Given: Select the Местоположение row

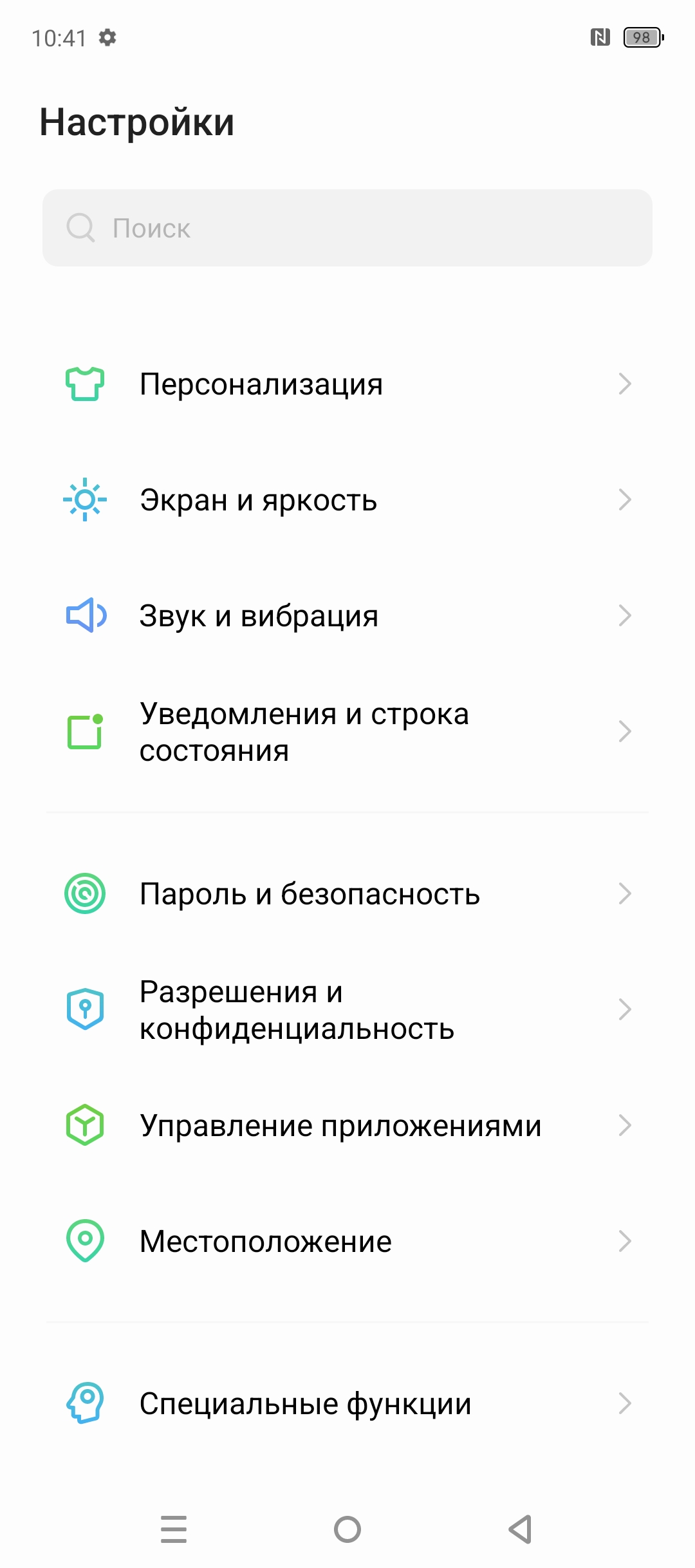Looking at the screenshot, I should click(x=347, y=1242).
